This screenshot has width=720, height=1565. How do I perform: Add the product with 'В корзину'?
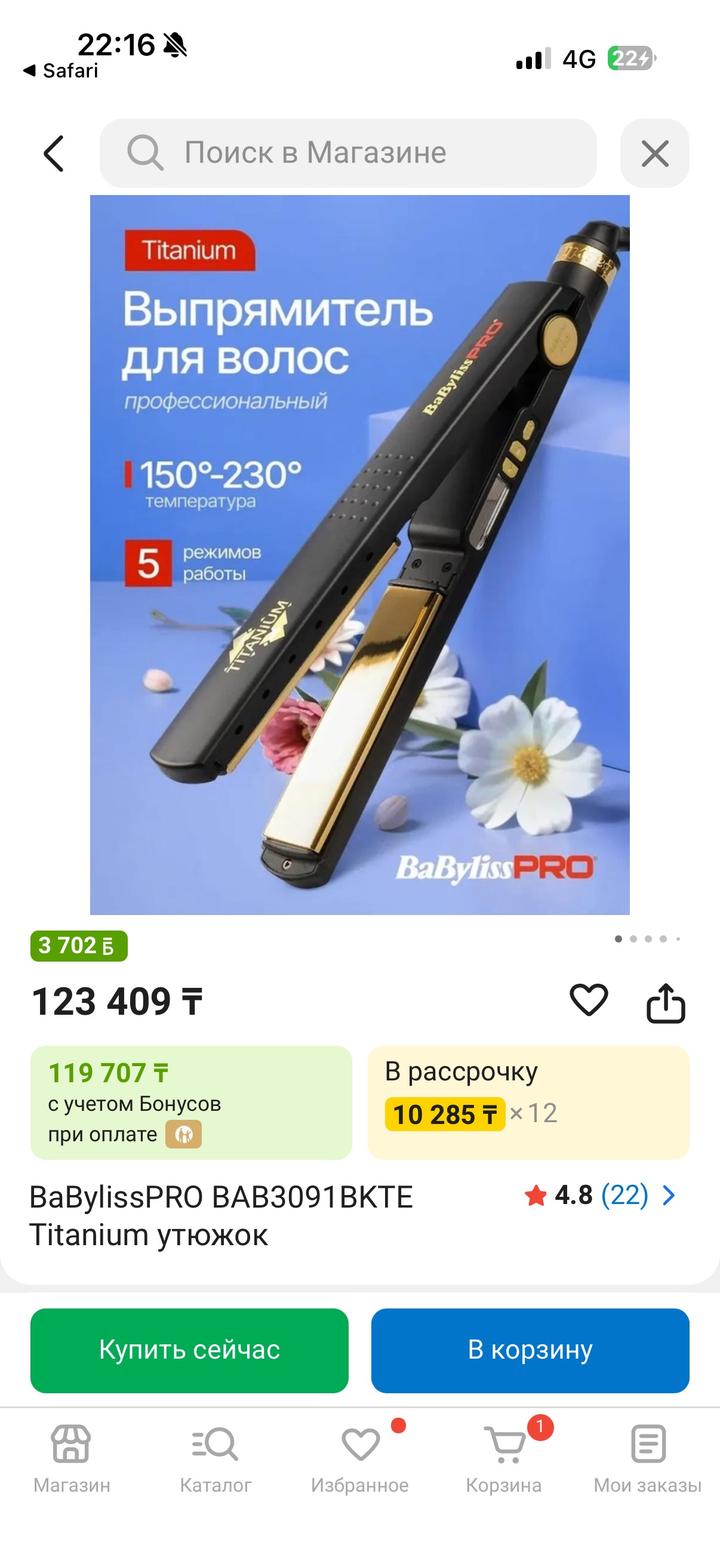pos(530,1350)
